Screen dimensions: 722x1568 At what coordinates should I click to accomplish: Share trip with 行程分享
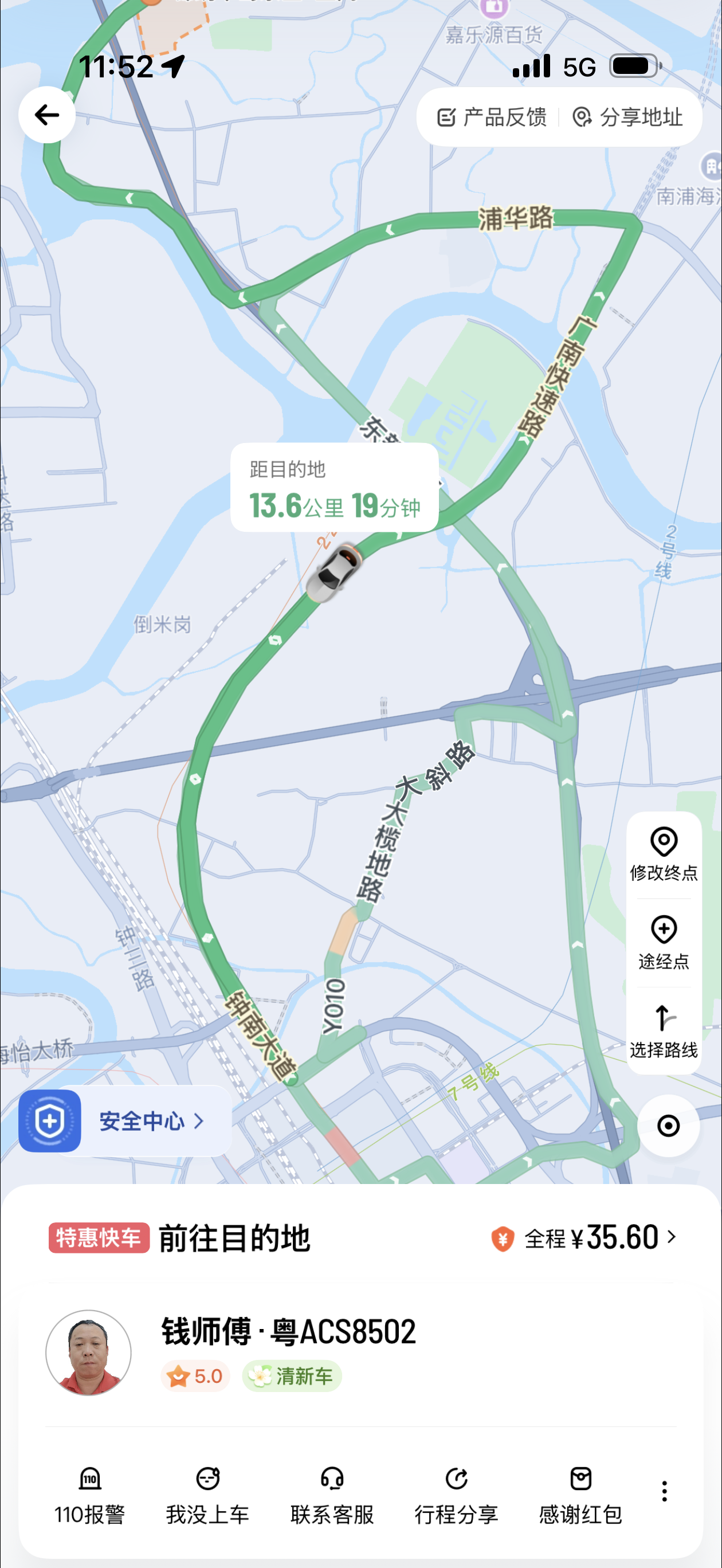coord(456,1495)
